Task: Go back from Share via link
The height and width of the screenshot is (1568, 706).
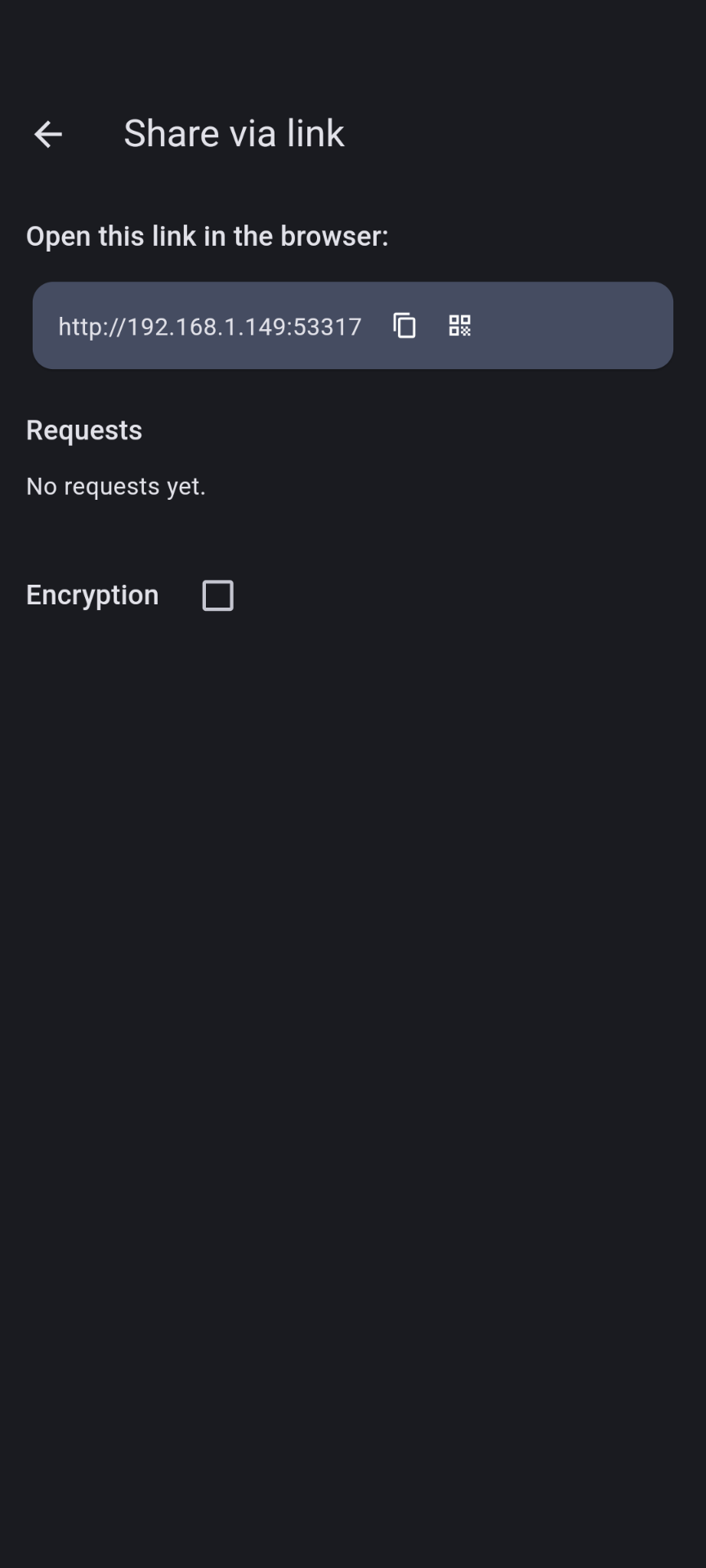Action: tap(48, 134)
